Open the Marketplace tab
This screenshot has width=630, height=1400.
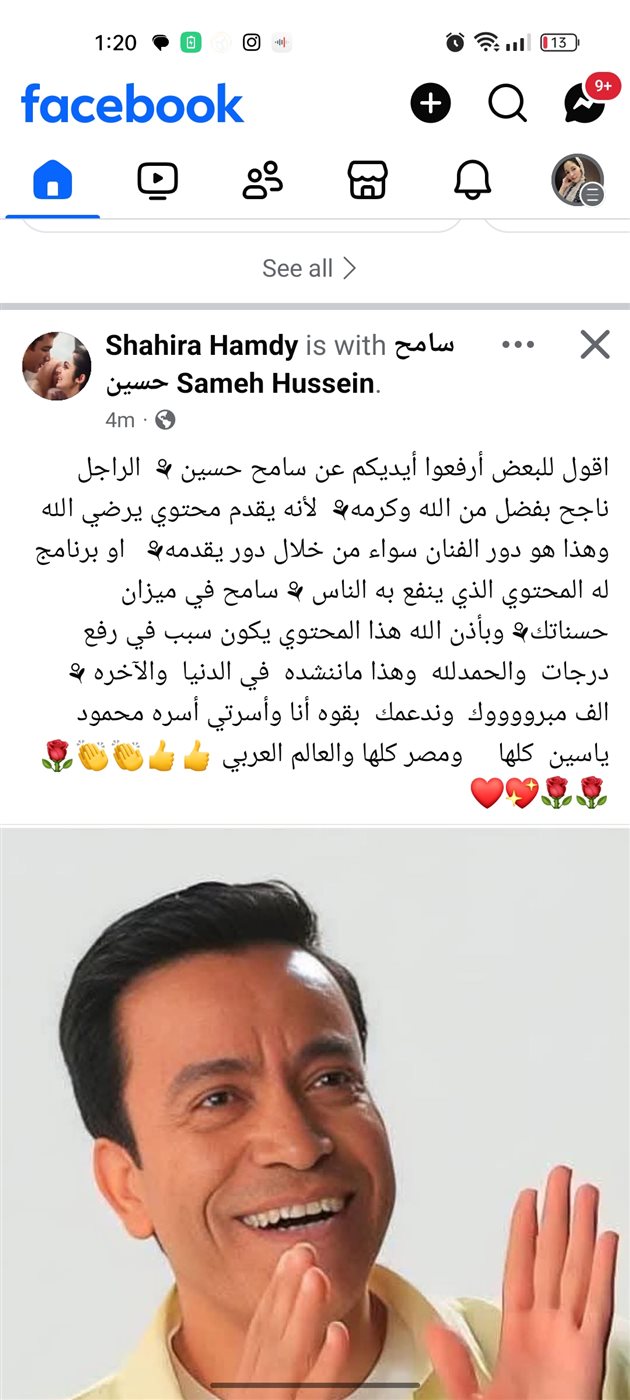coord(367,181)
